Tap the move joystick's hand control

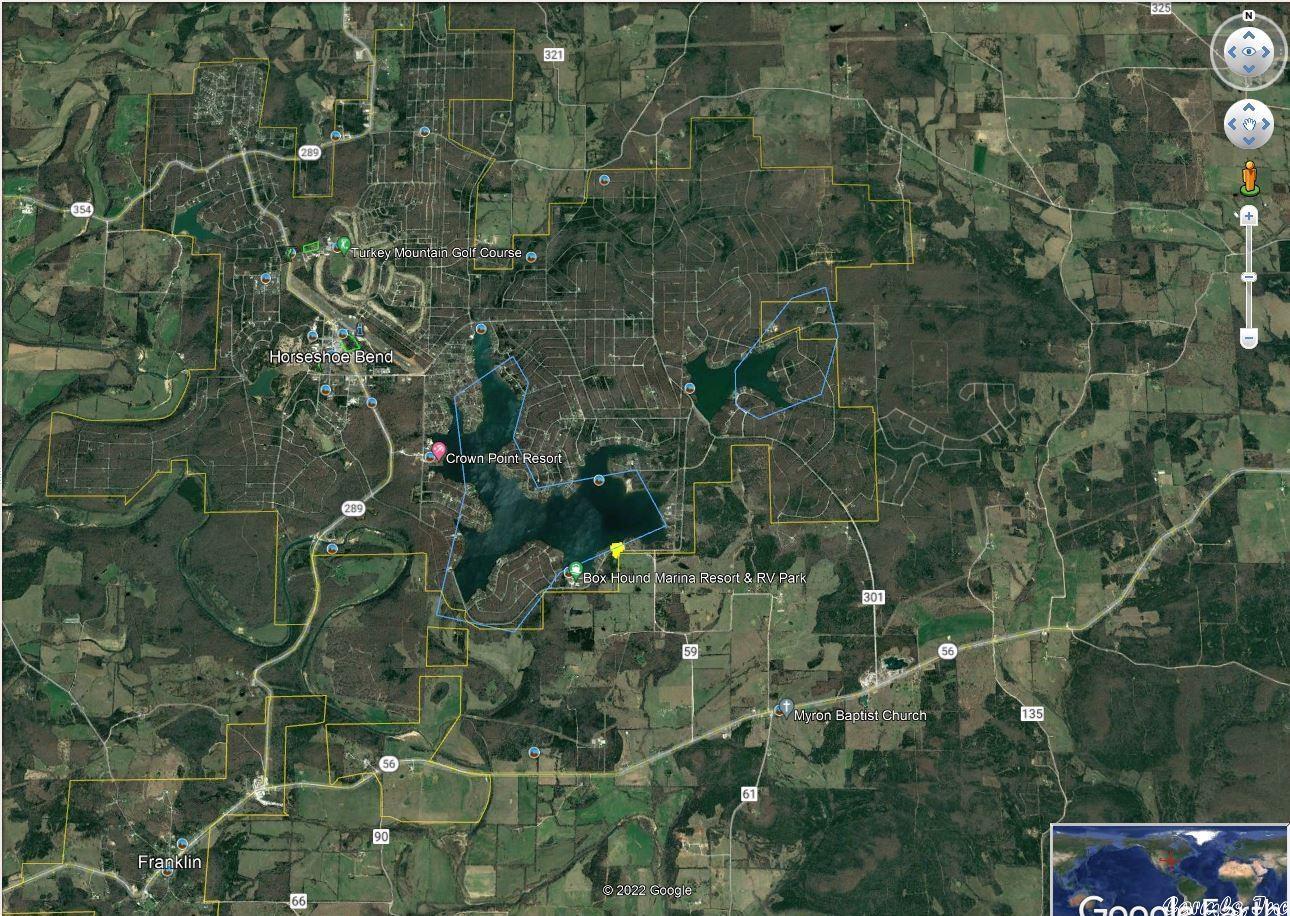(1248, 125)
